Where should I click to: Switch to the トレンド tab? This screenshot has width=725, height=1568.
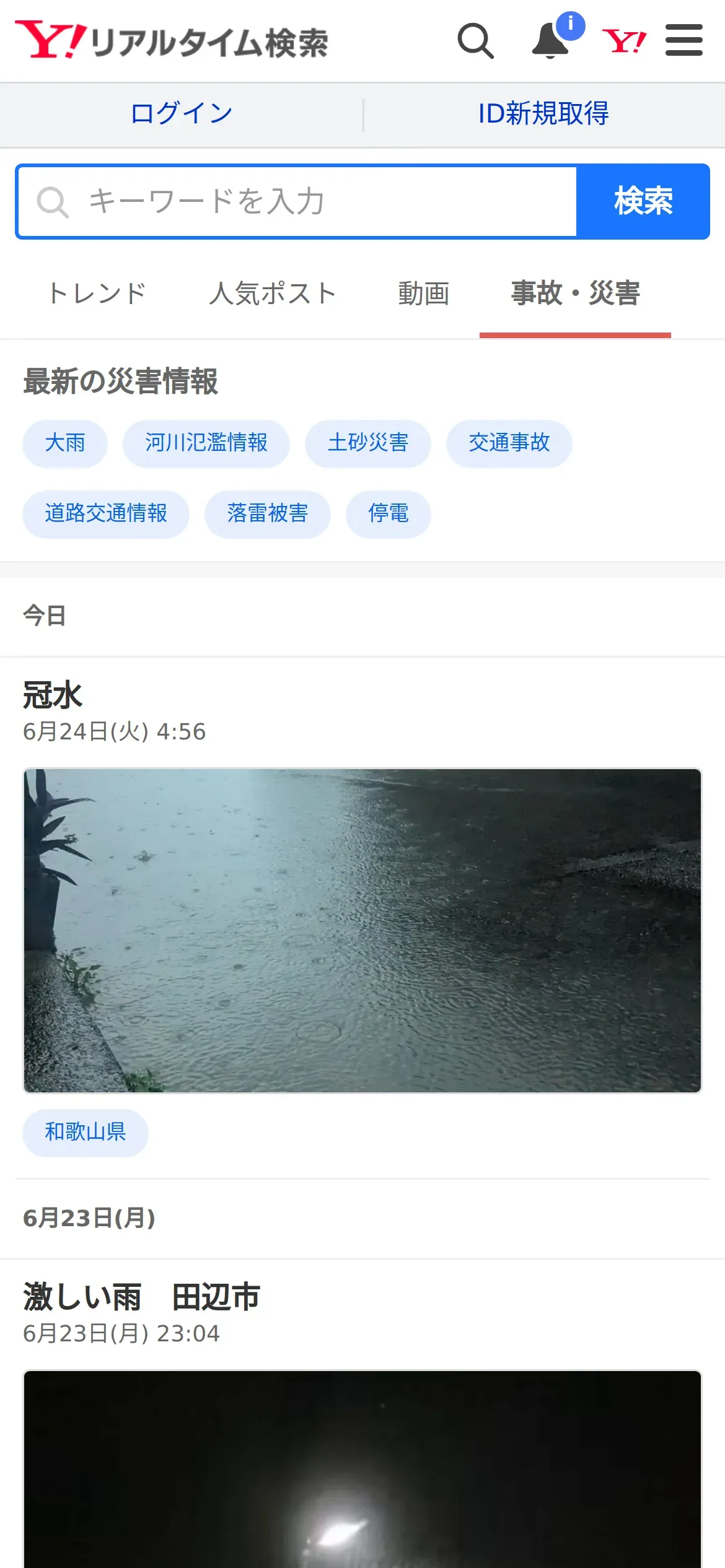97,294
